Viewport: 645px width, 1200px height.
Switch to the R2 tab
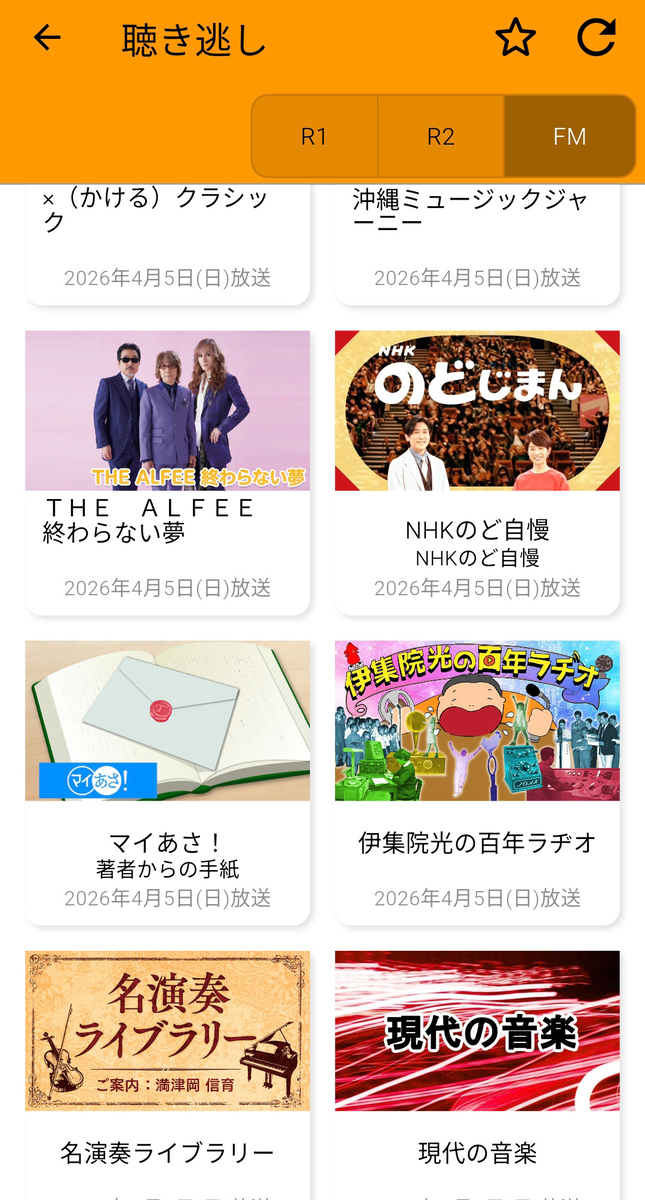(x=441, y=137)
